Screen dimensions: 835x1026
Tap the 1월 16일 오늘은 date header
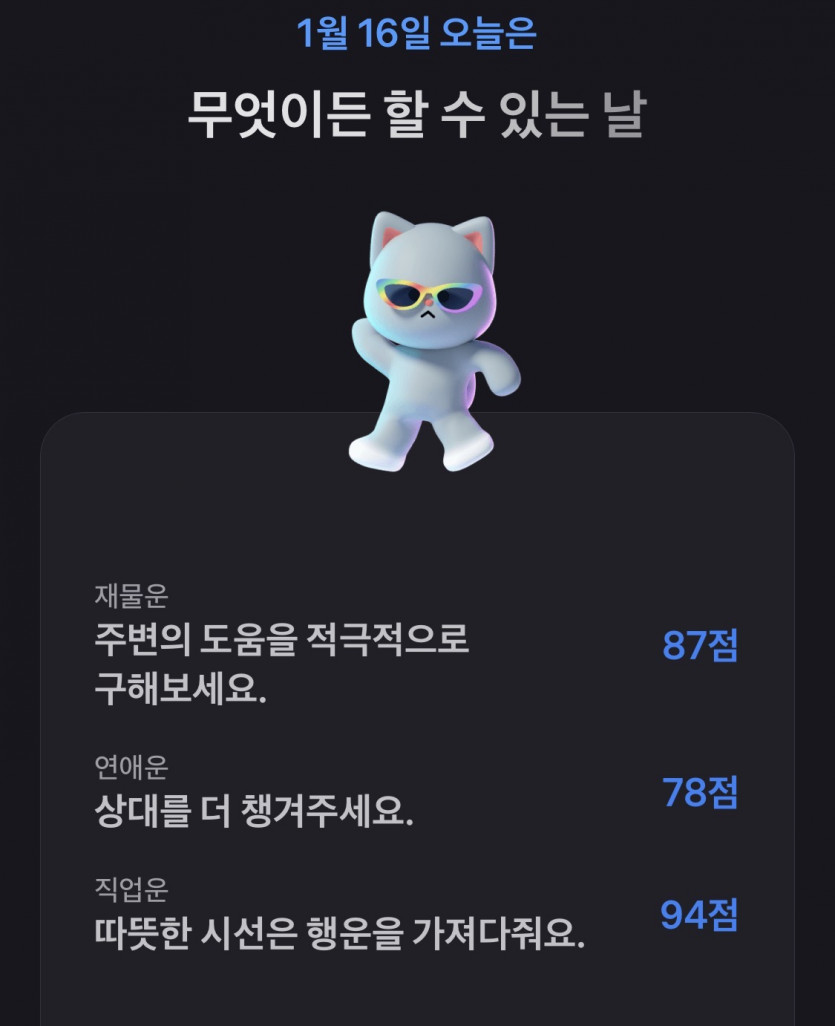click(418, 32)
